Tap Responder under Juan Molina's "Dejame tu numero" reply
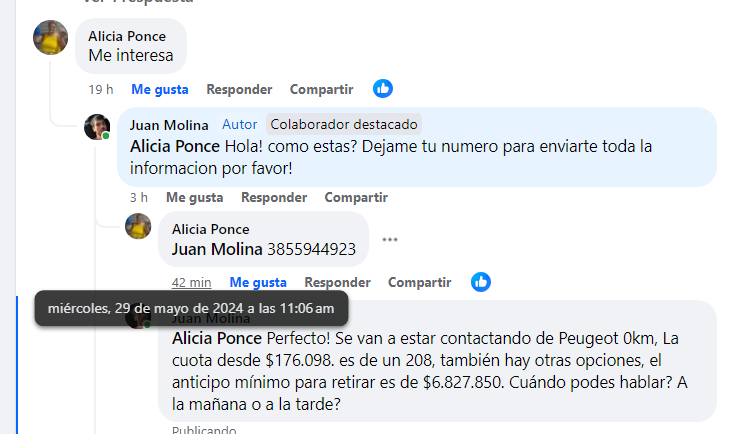 coord(274,197)
